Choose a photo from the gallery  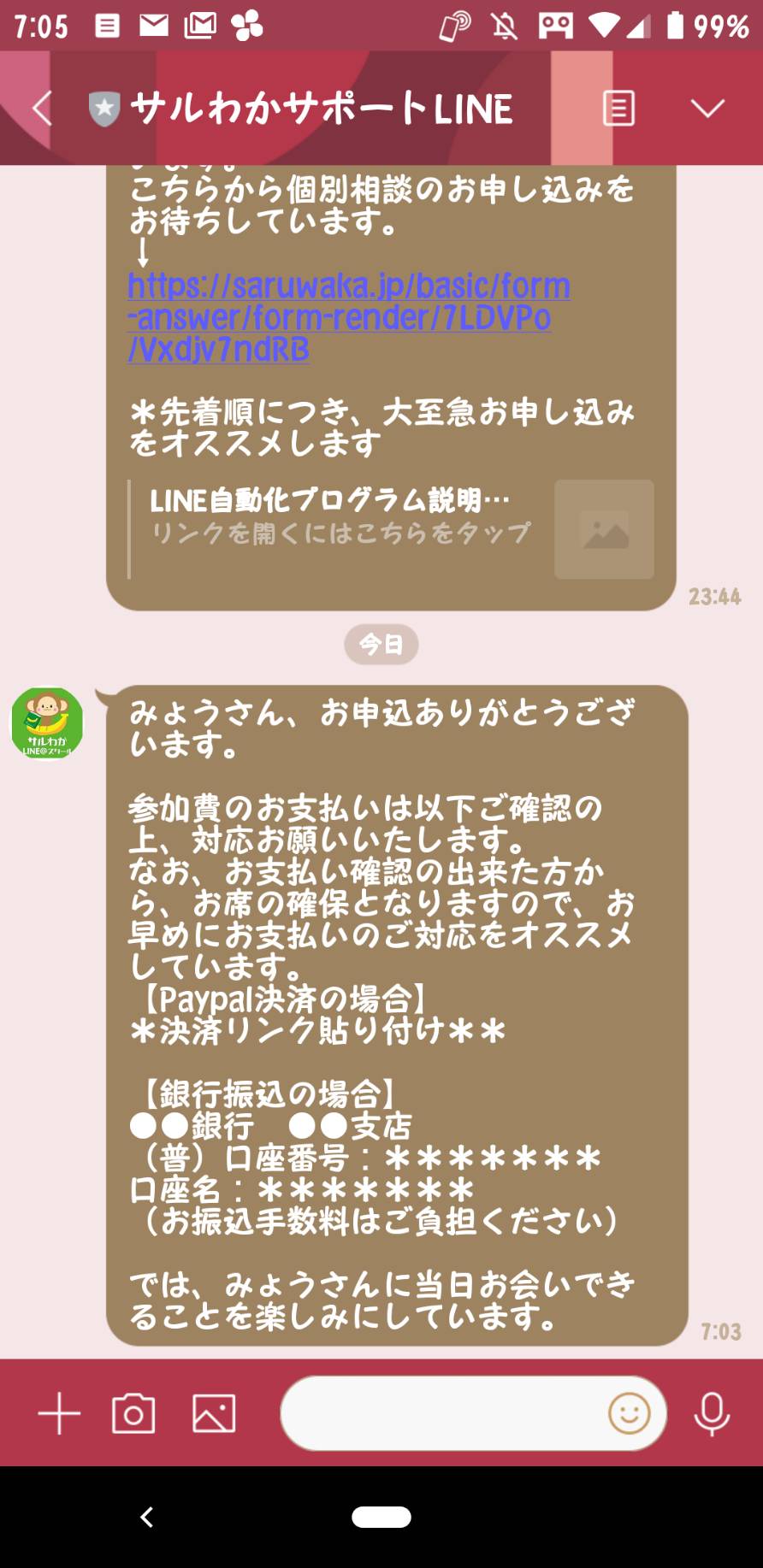(214, 1413)
